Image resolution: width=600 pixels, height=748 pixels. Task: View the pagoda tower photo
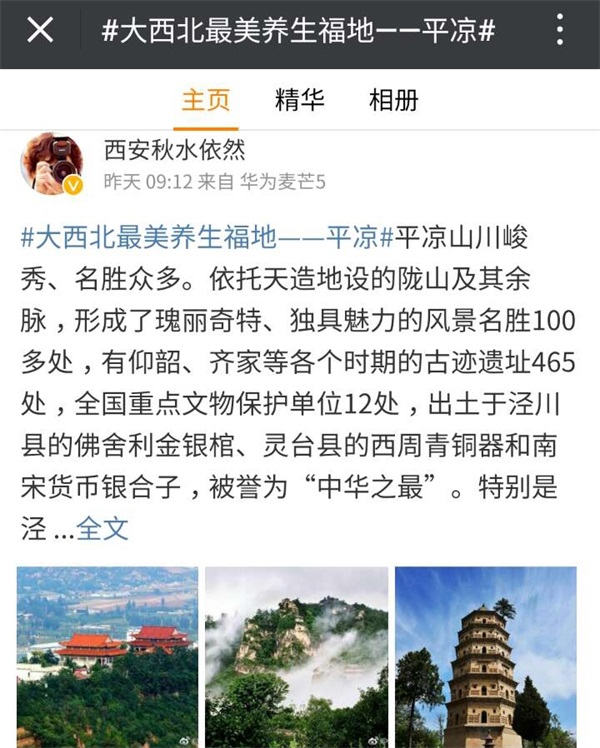pos(485,656)
